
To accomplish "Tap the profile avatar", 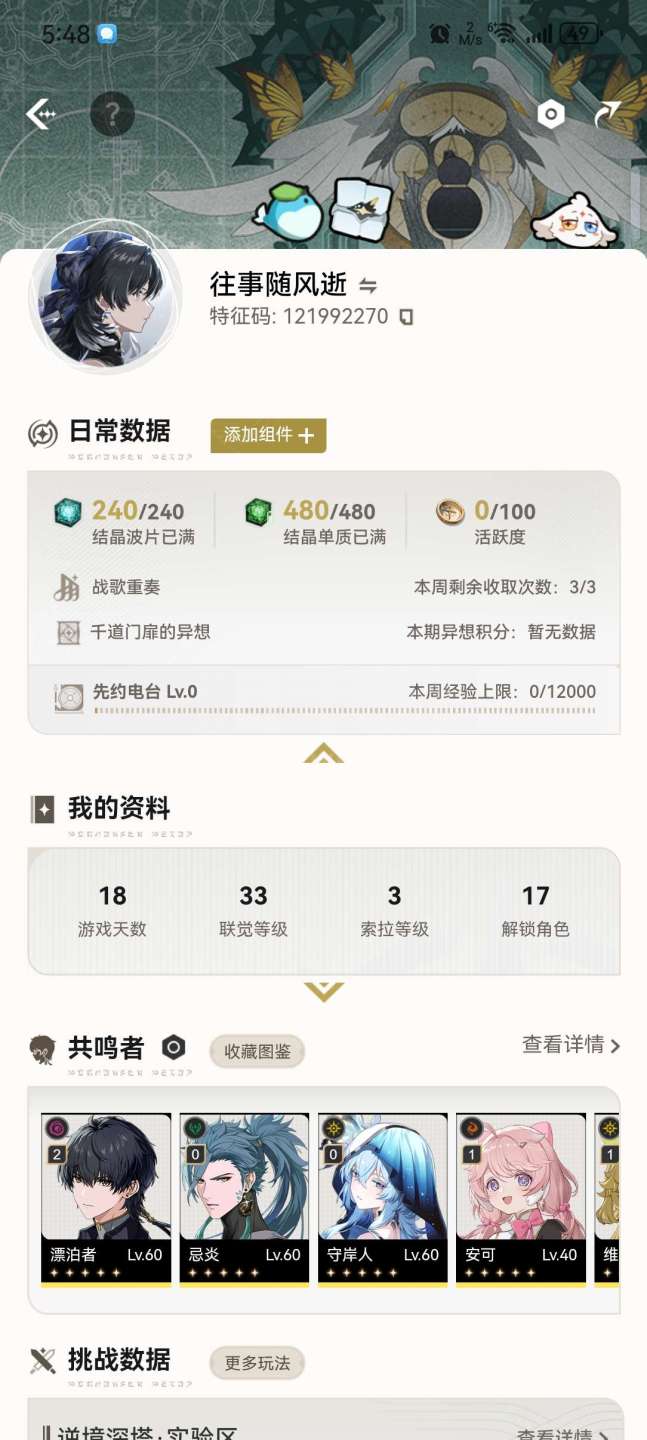I will (106, 298).
